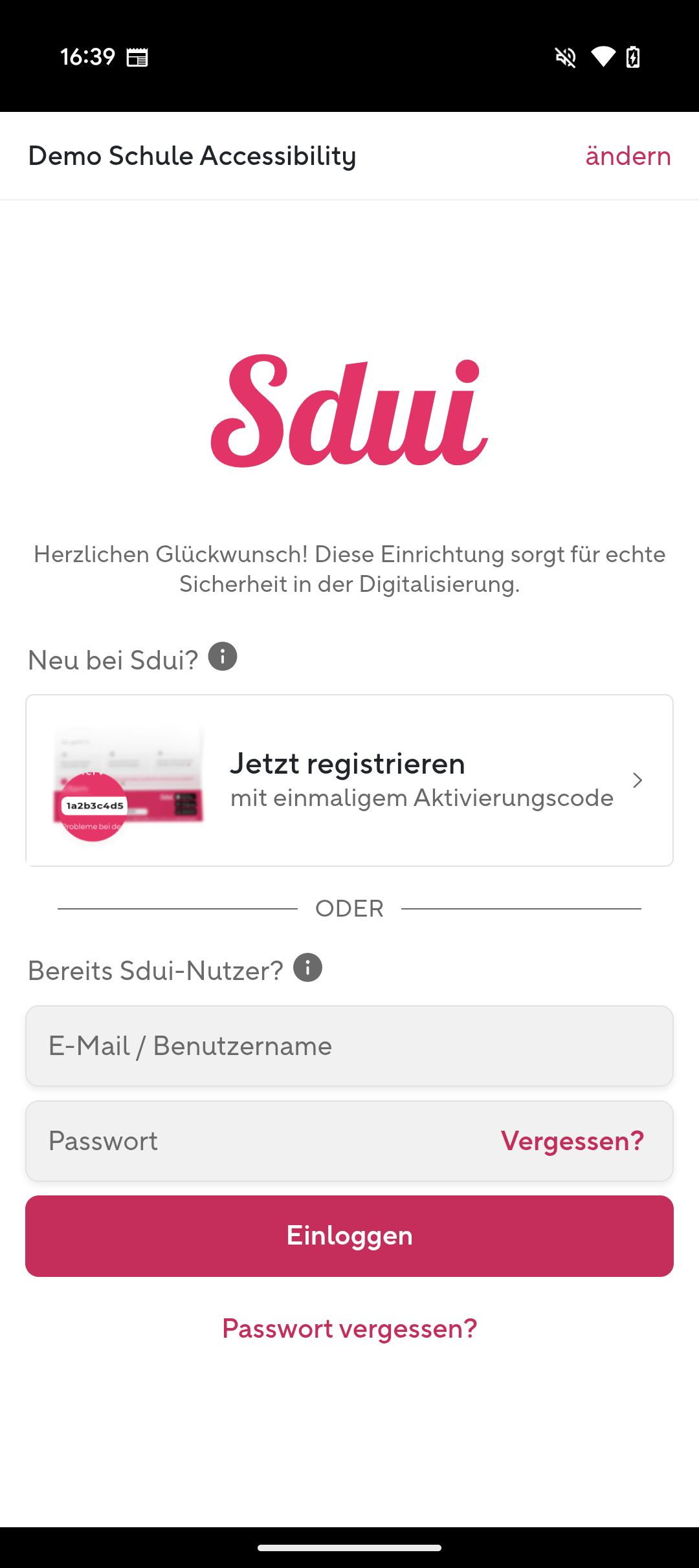Focus the E-Mail / Benutzername field
This screenshot has width=699, height=1568.
coord(349,1045)
